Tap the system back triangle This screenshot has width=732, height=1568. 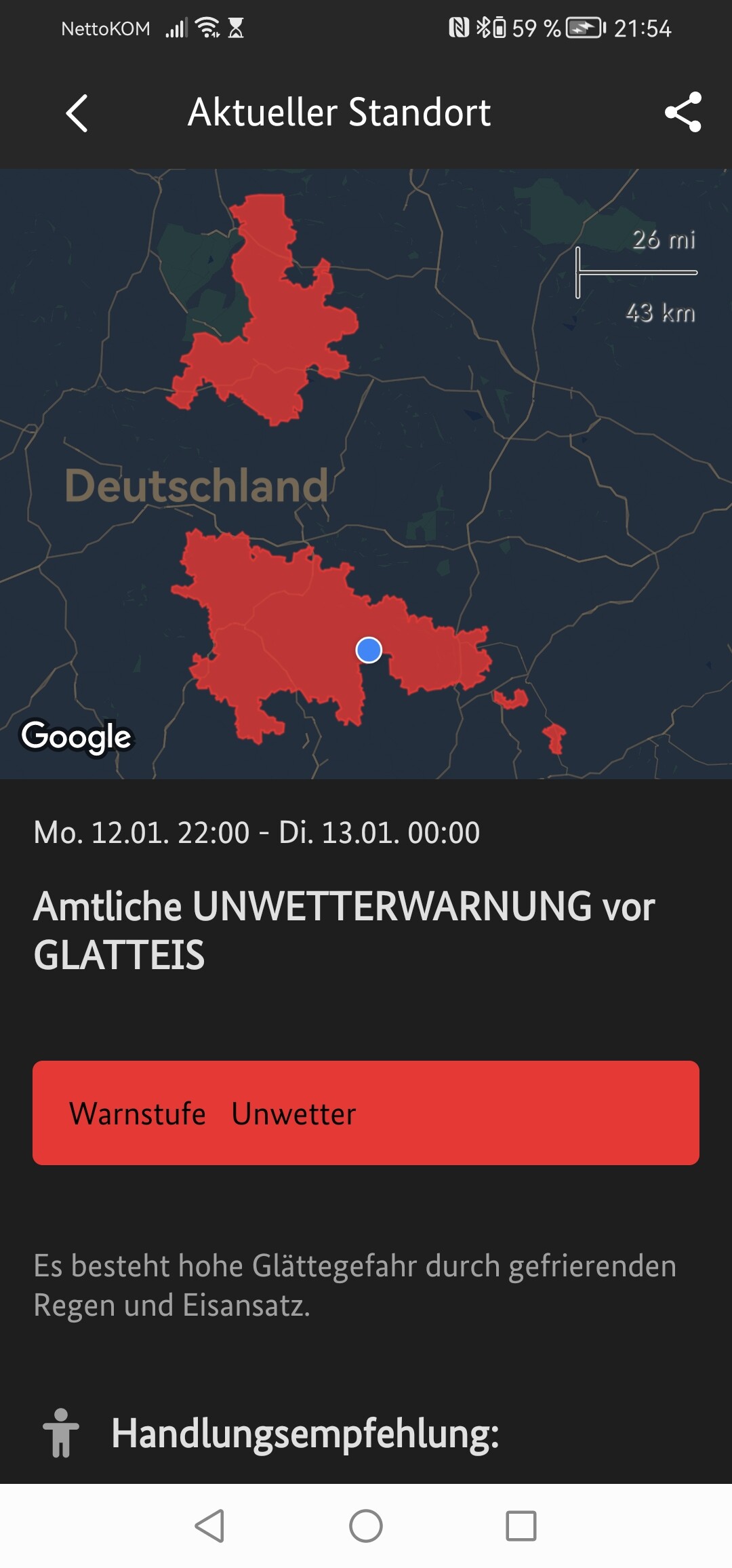[210, 1526]
